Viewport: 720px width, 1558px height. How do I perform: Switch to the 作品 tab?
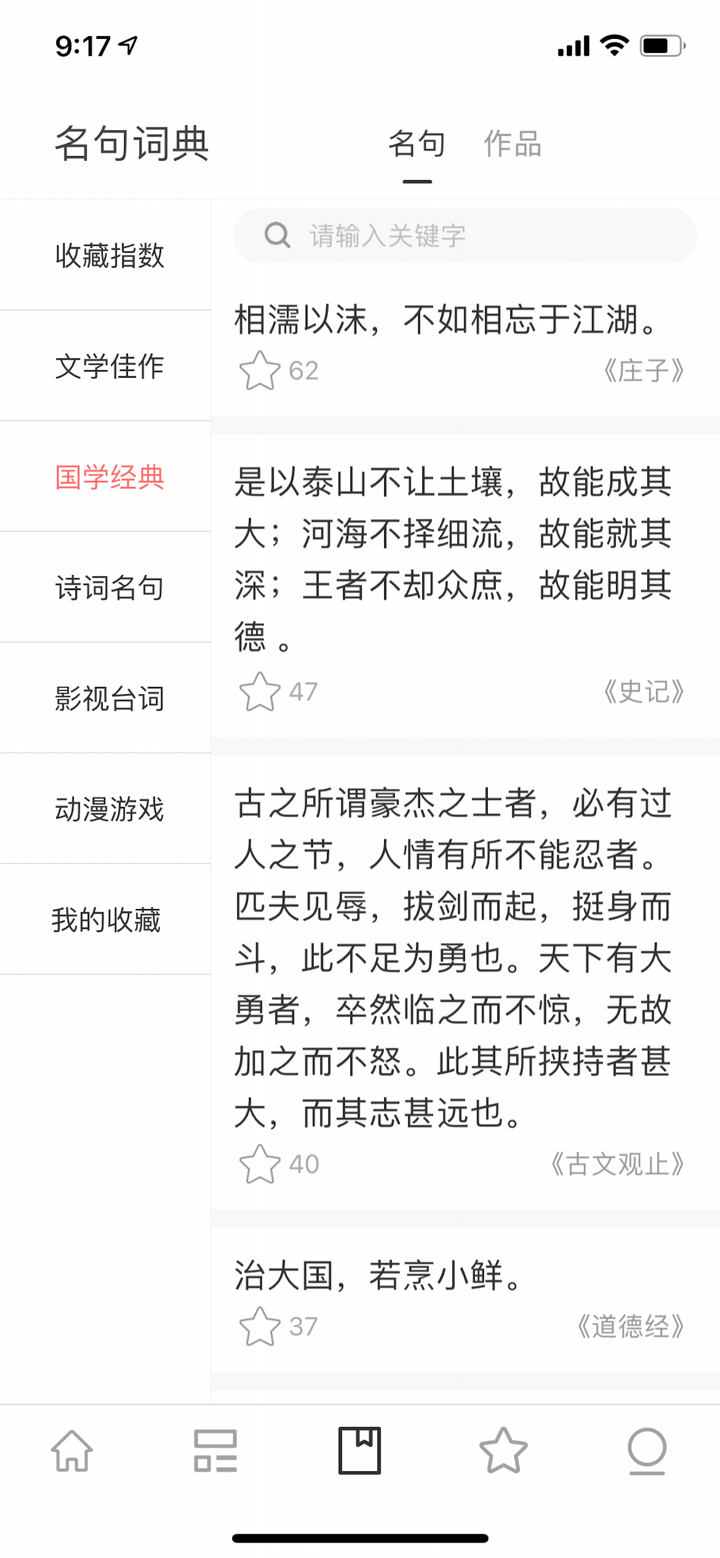(x=512, y=144)
